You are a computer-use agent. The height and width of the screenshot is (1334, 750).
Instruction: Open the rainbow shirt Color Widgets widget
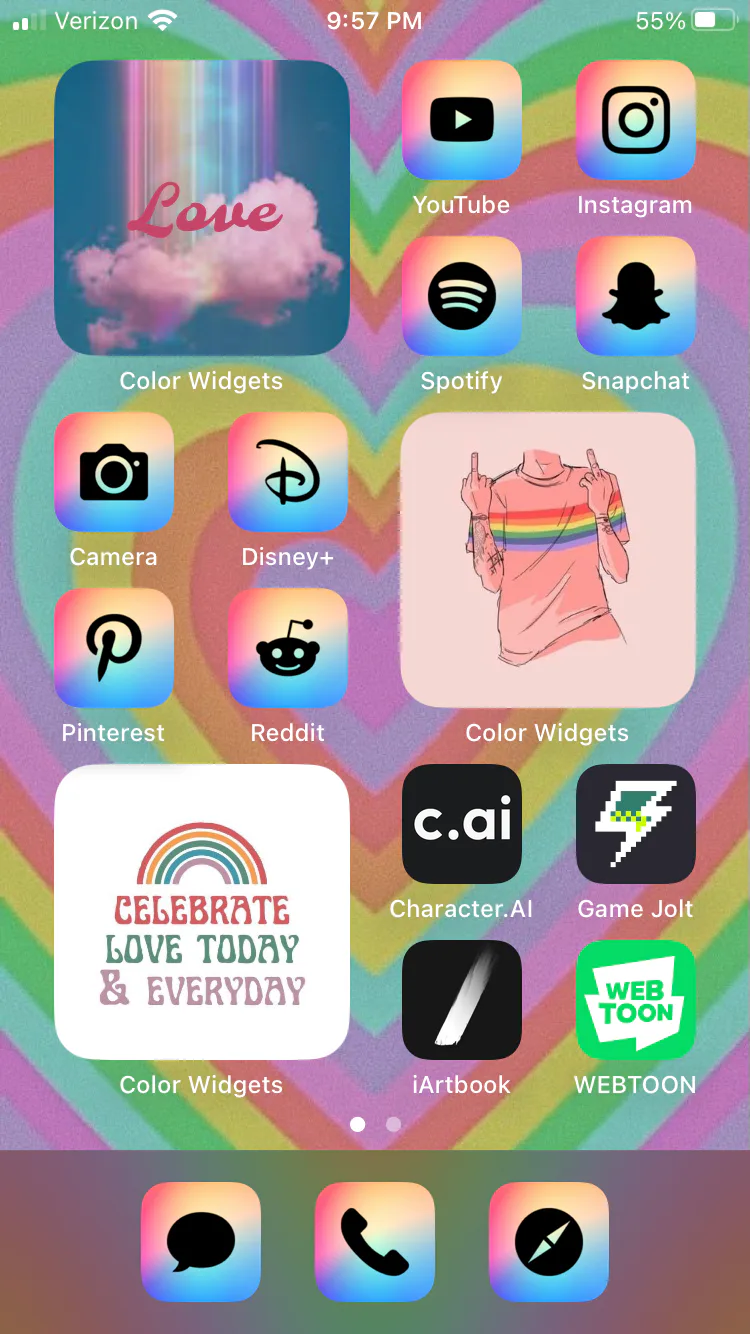point(548,560)
